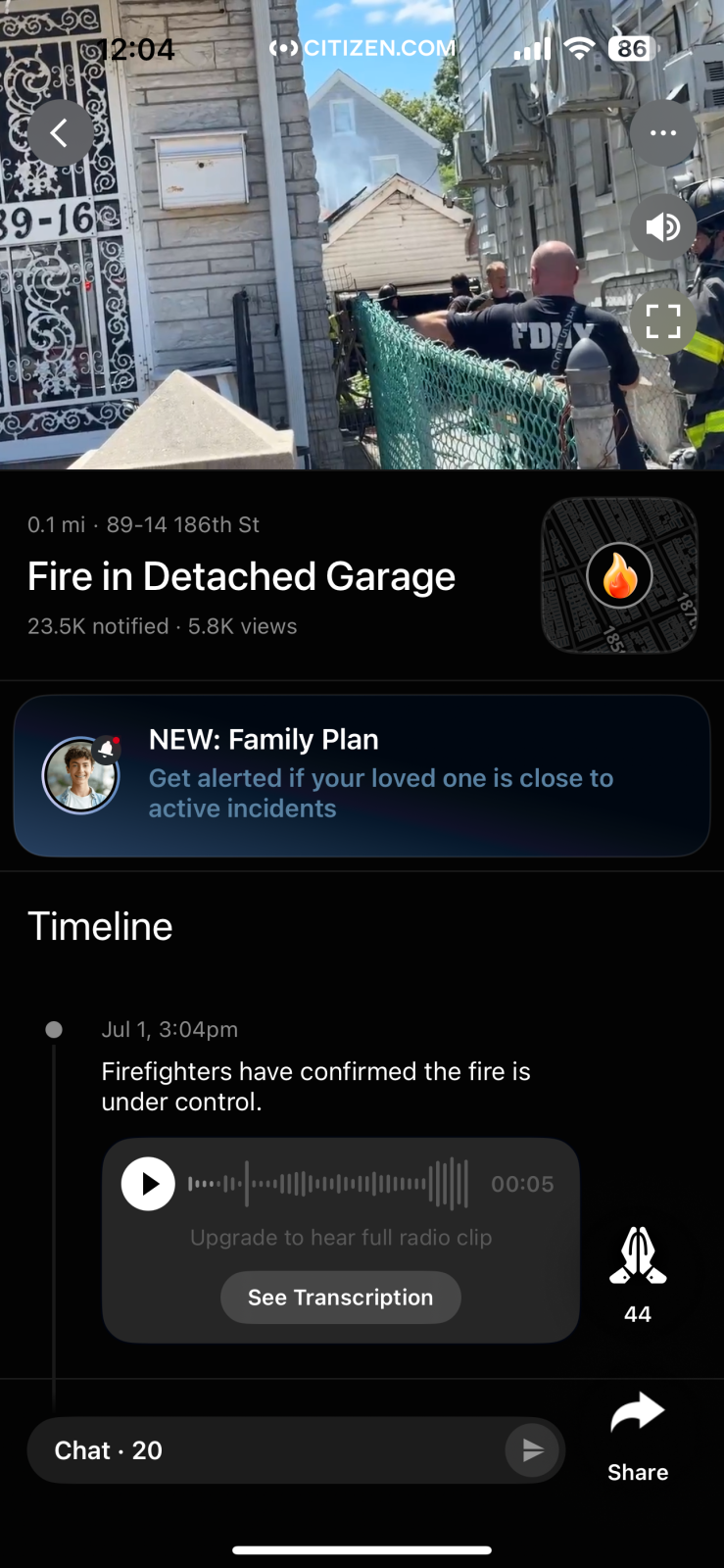Go back using the arrow button
The height and width of the screenshot is (1568, 724).
[60, 133]
